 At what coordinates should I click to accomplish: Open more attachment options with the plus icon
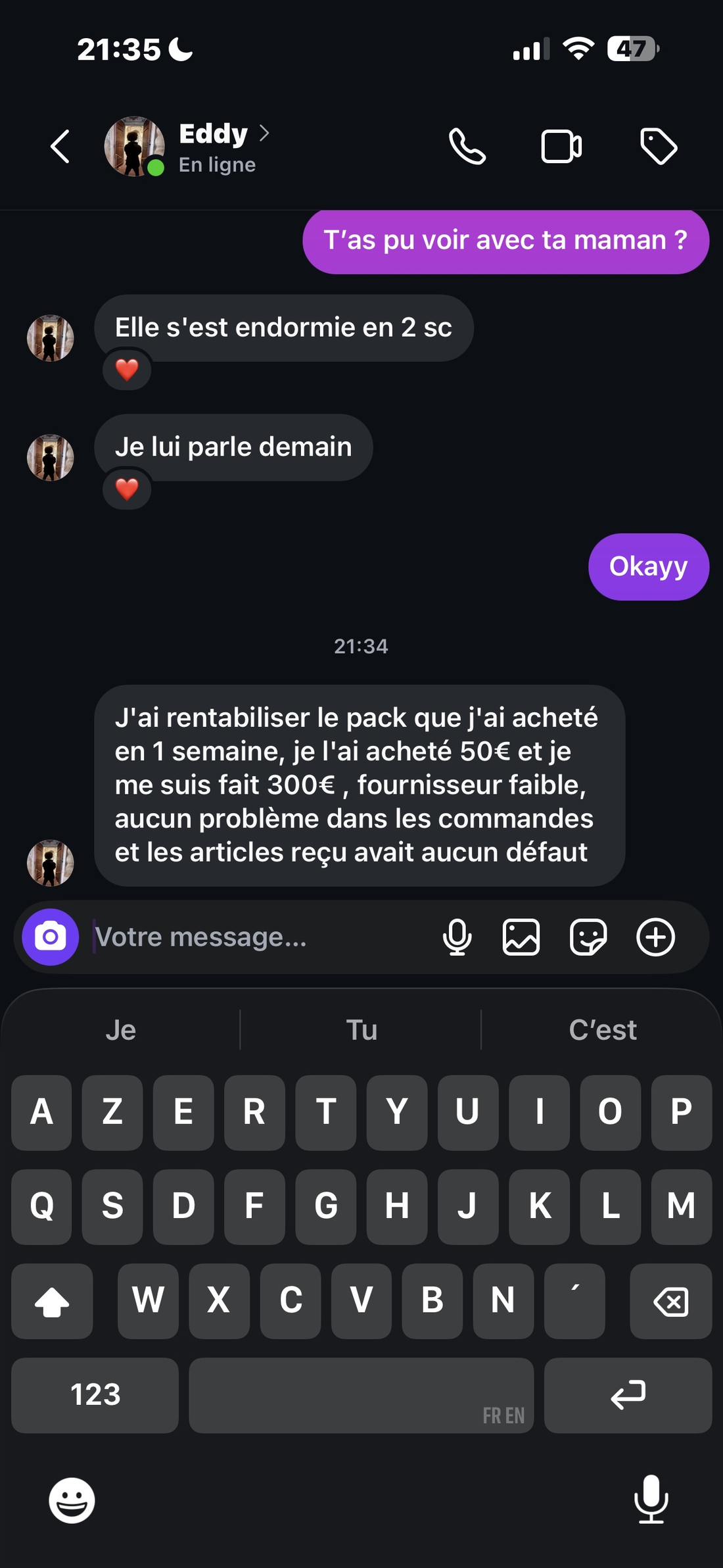pos(655,937)
